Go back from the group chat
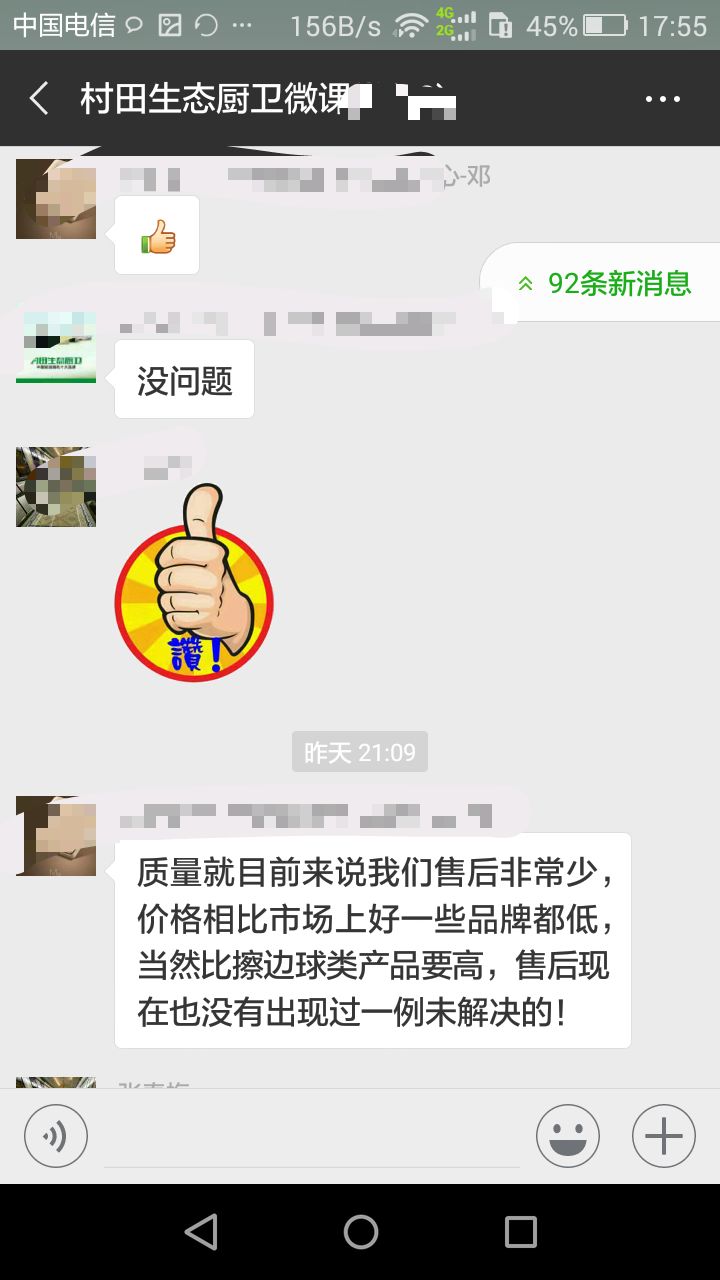The width and height of the screenshot is (720, 1280). [38, 99]
